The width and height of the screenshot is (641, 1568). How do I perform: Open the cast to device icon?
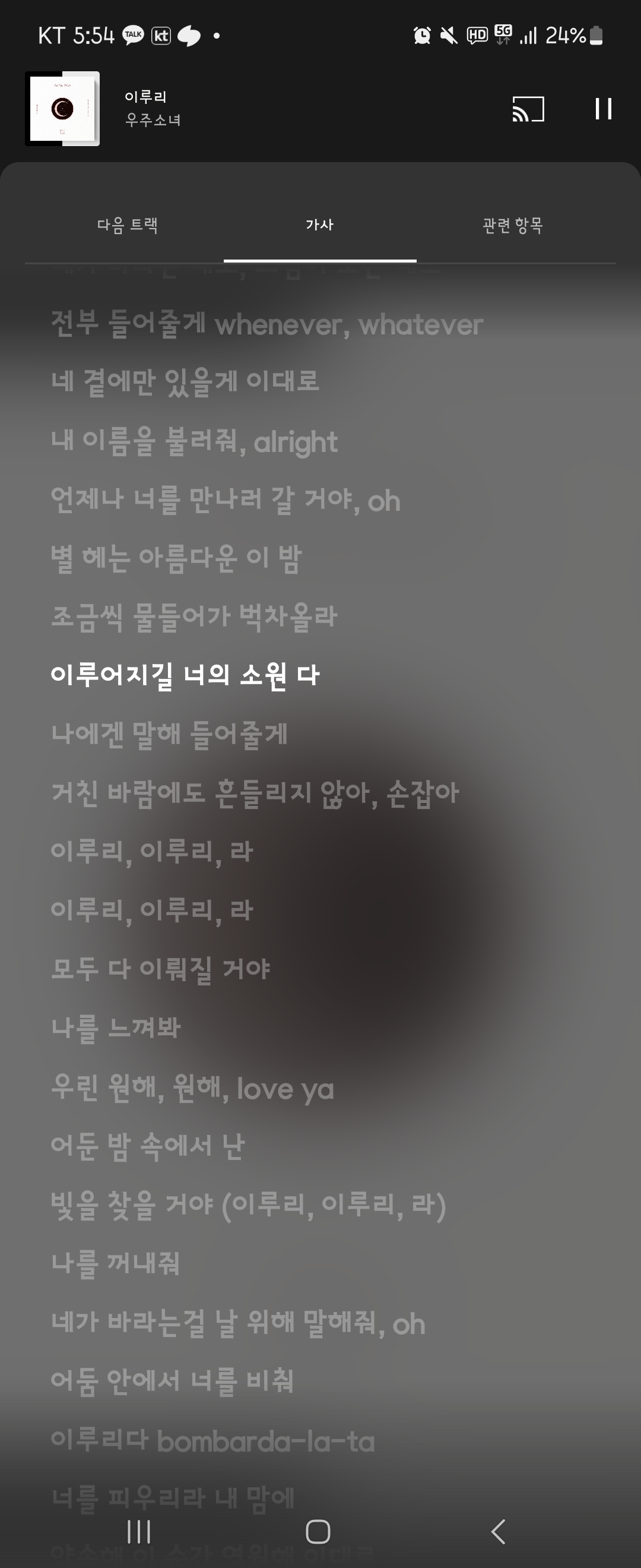click(x=528, y=109)
